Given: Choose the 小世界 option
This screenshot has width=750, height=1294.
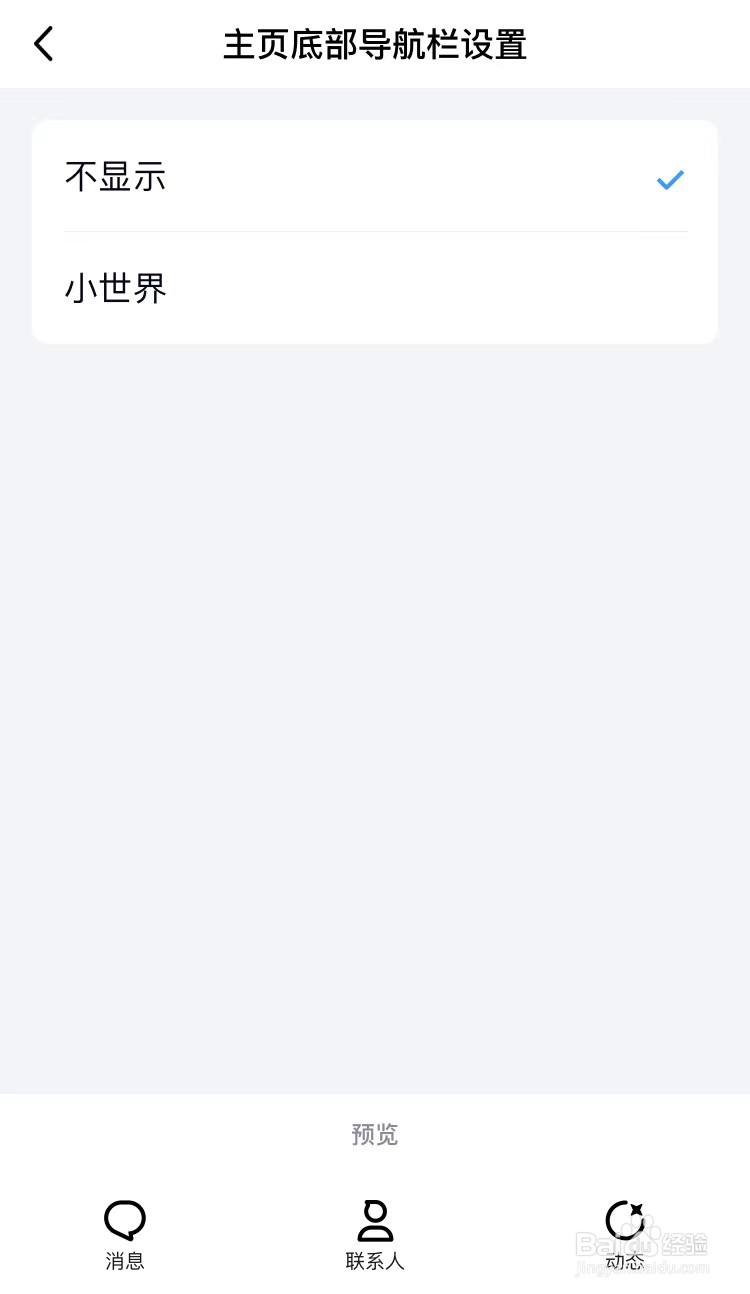Looking at the screenshot, I should click(375, 288).
